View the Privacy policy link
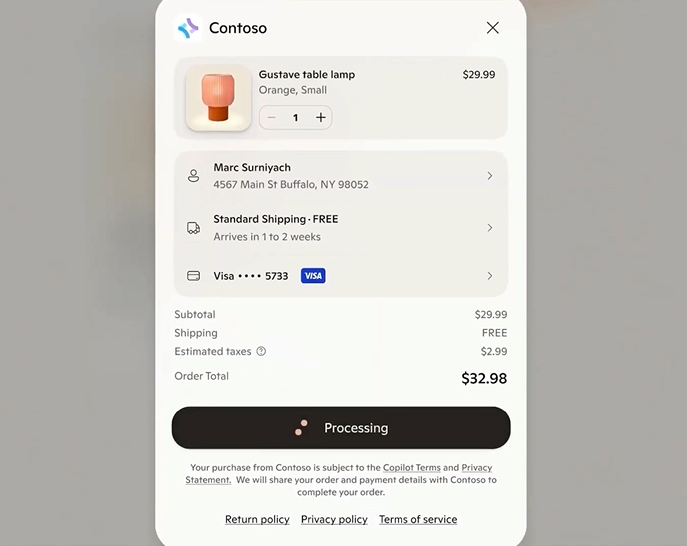The width and height of the screenshot is (687, 546). coord(334,520)
